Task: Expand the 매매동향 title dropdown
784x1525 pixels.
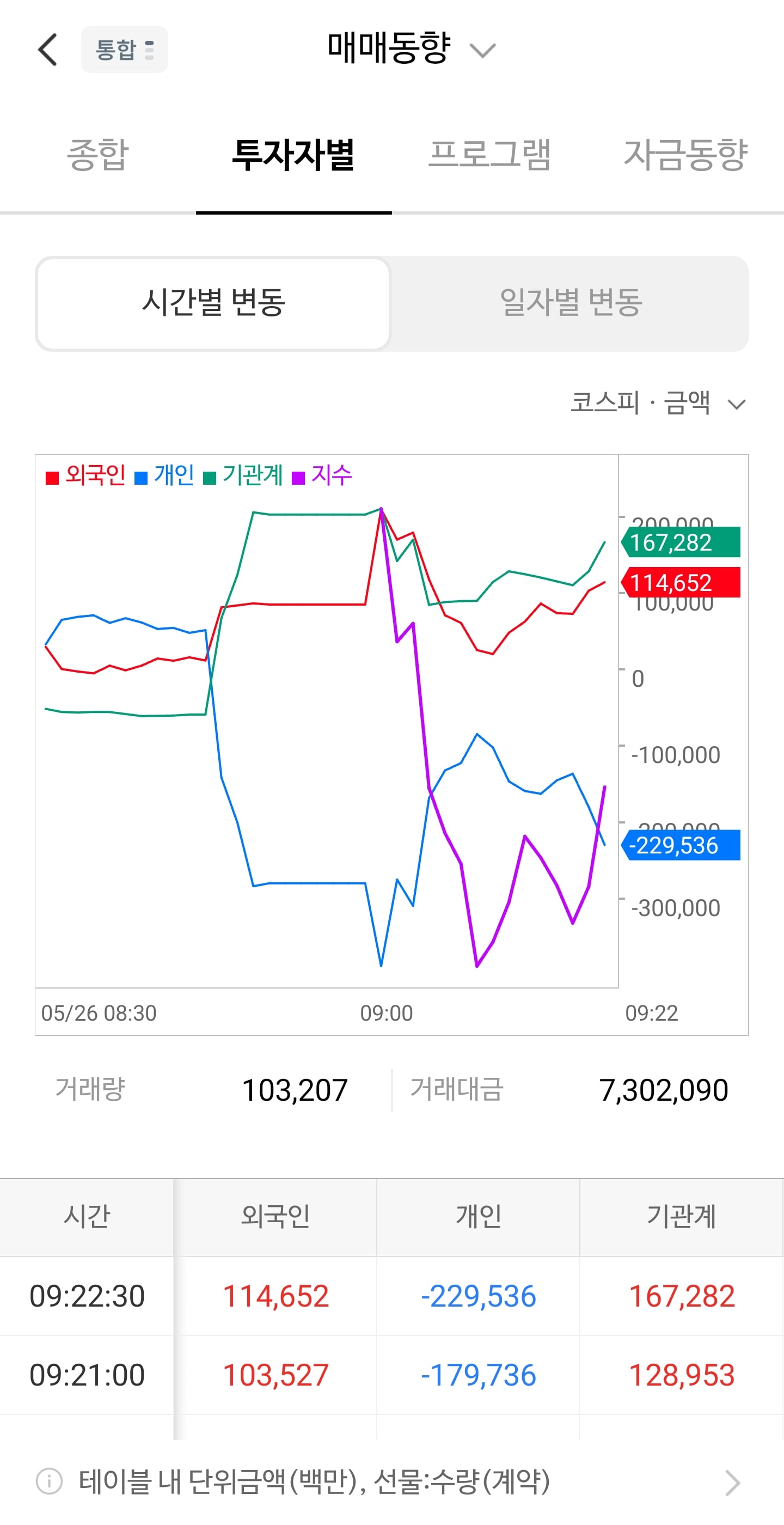Action: click(411, 48)
